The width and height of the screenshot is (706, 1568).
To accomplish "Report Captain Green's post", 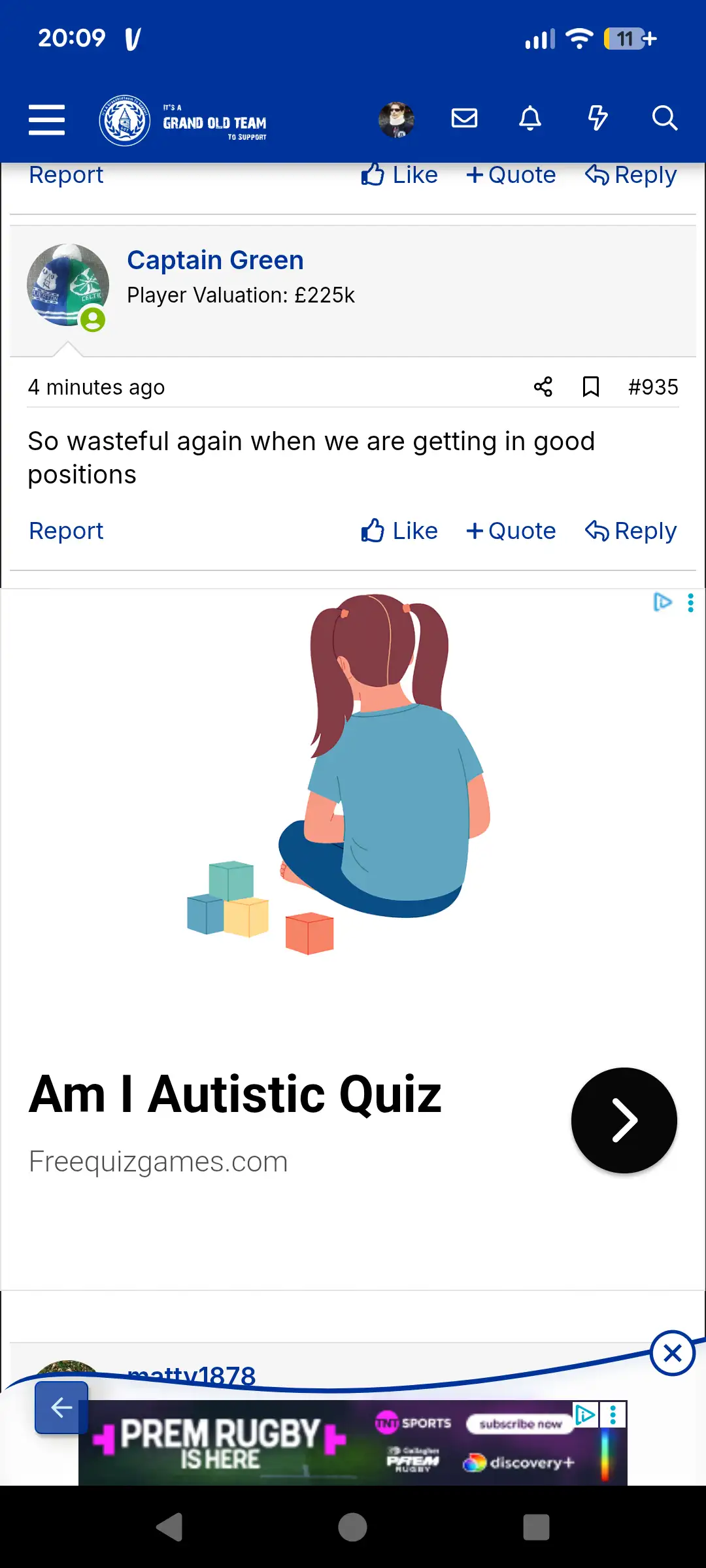I will 66,531.
